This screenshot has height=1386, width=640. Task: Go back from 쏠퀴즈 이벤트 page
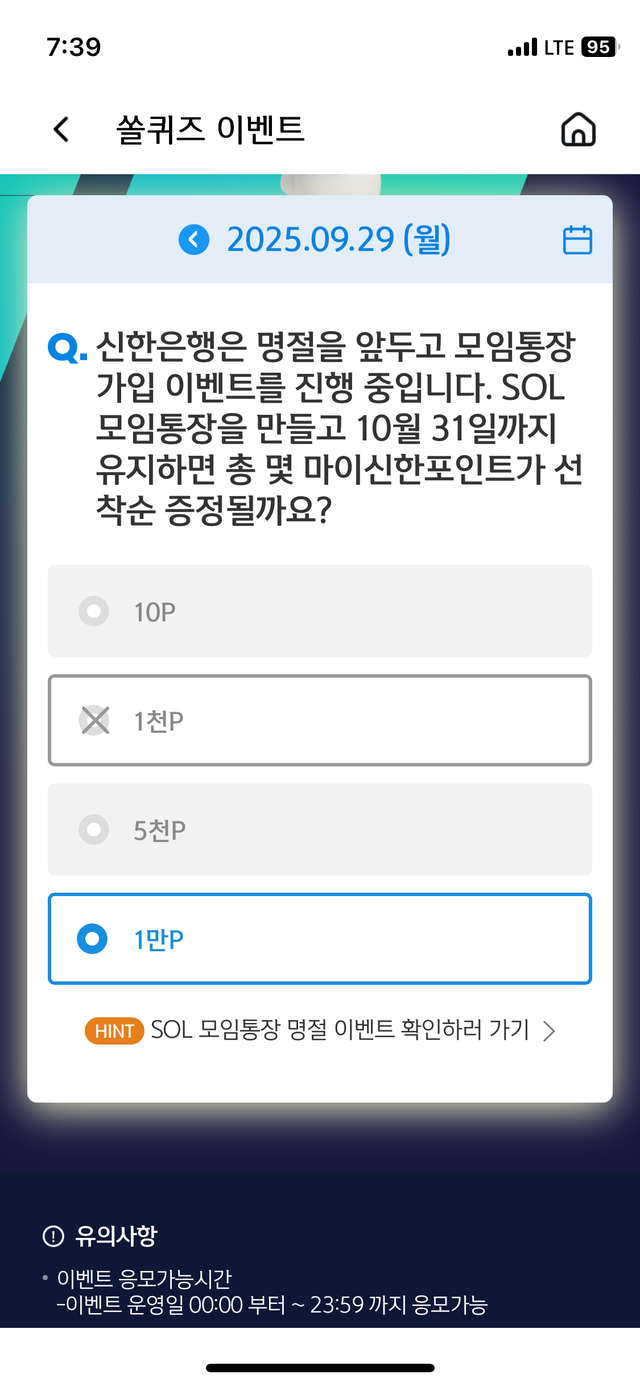coord(62,129)
